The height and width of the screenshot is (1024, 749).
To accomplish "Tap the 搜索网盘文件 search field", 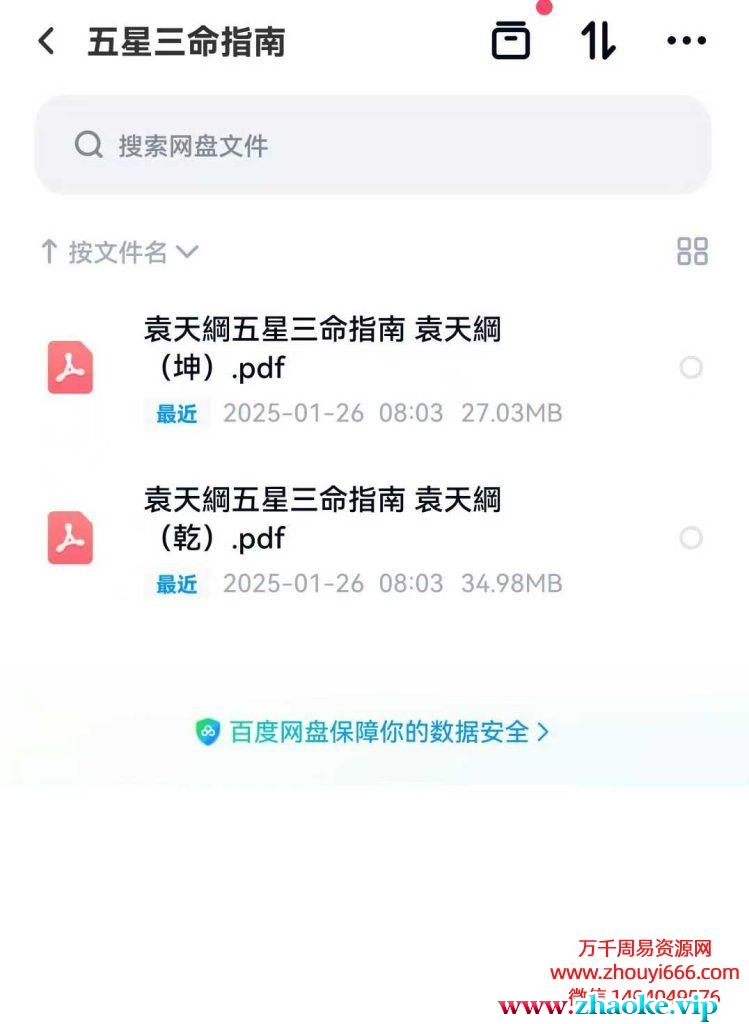I will pos(372,146).
